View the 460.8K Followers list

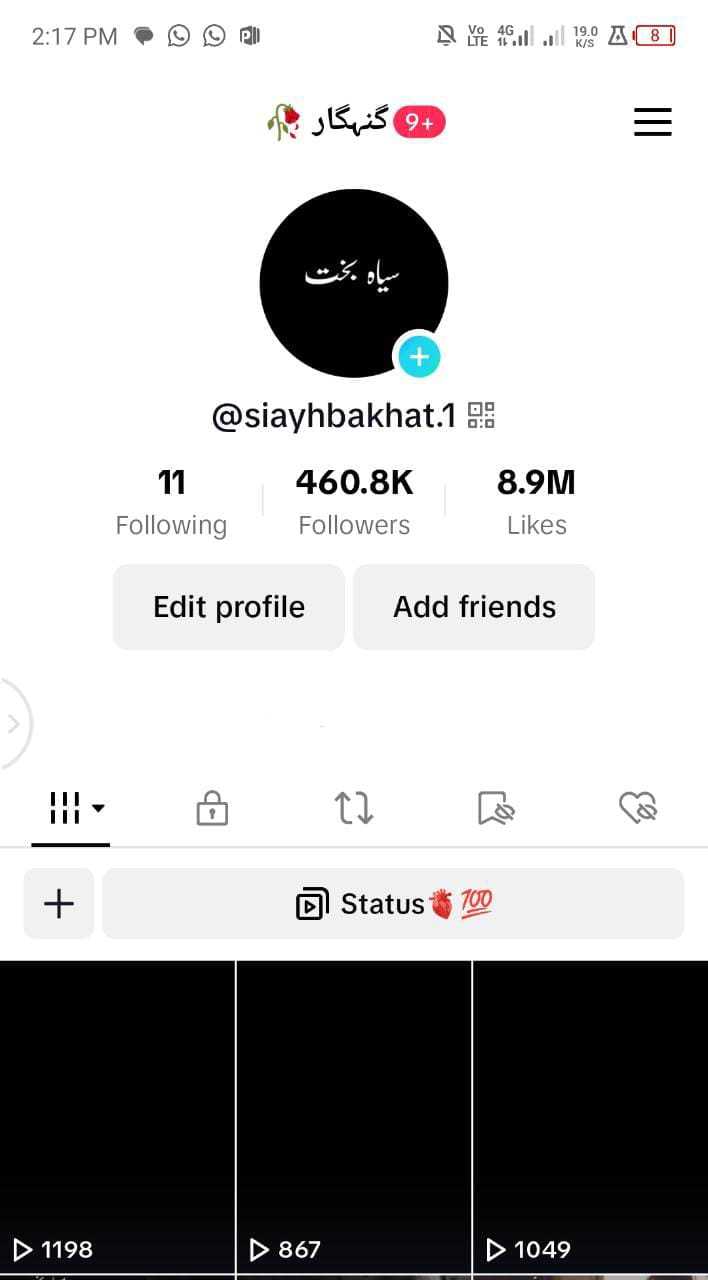(x=354, y=502)
